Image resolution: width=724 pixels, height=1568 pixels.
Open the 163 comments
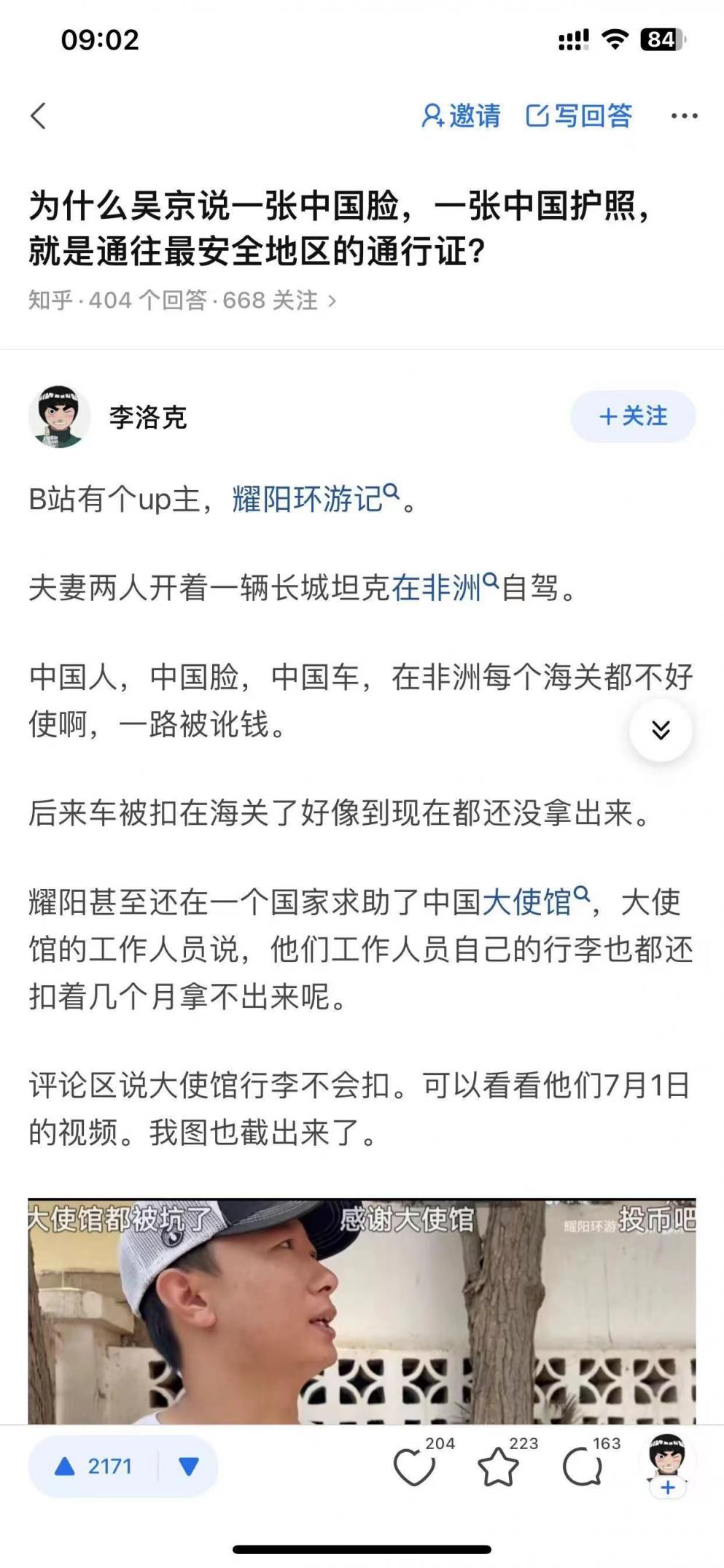[x=583, y=1467]
